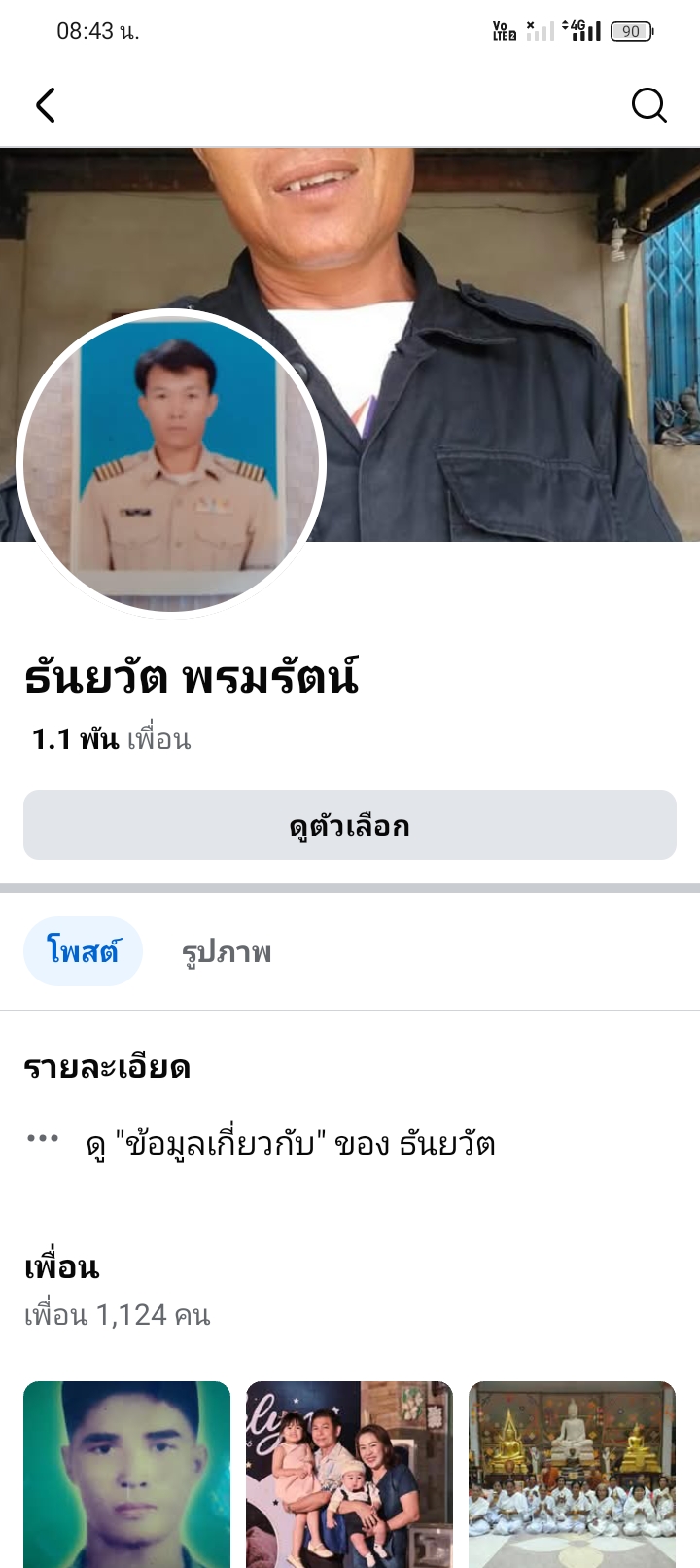Switch to the รูปภาพ tab
The image size is (700, 1568).
pyautogui.click(x=227, y=951)
